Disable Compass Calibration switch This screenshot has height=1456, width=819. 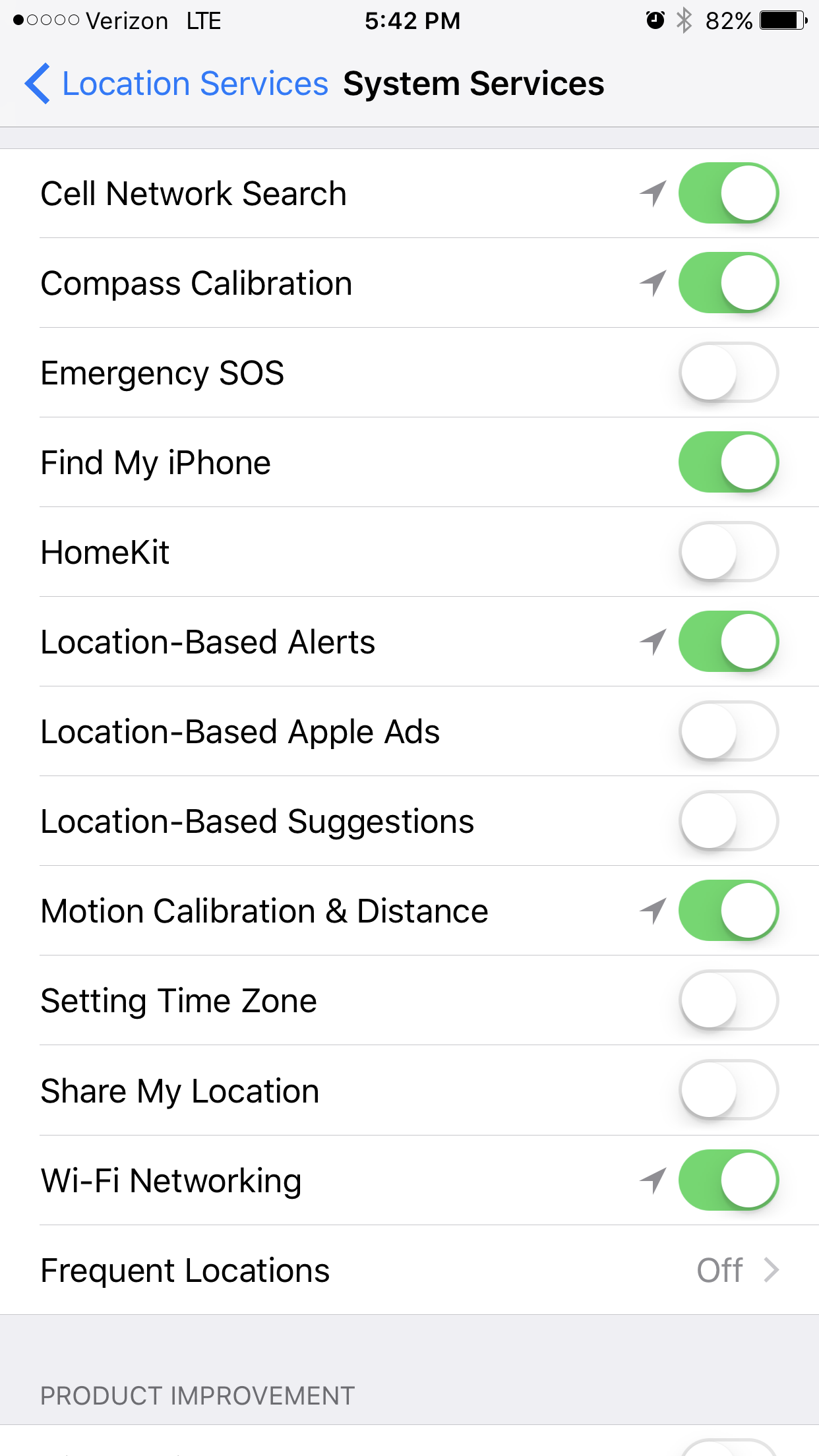tap(729, 283)
